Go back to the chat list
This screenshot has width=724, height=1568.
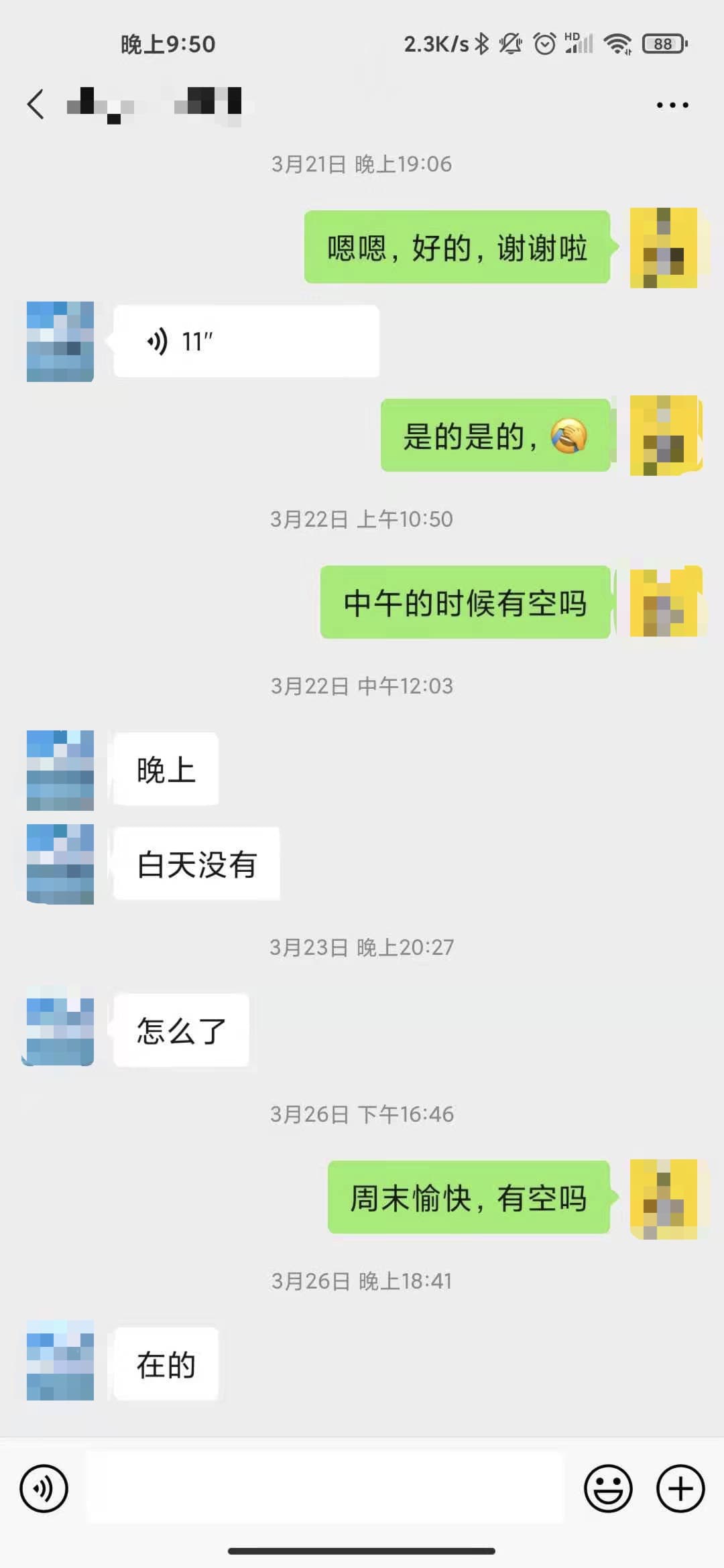tap(36, 105)
